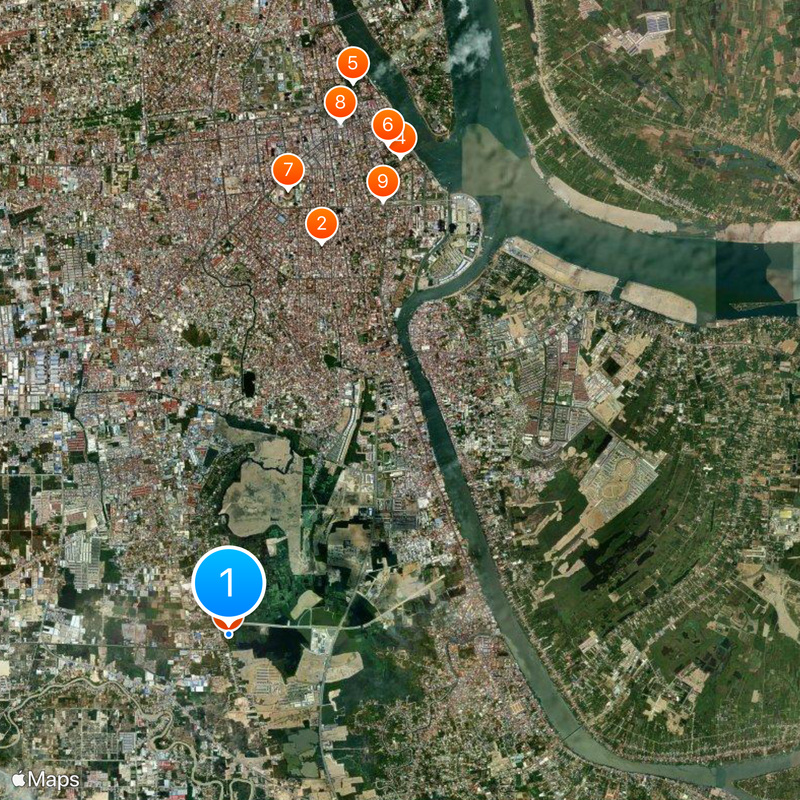Open map pin number 5
Screen dimensions: 800x800
[x=352, y=63]
